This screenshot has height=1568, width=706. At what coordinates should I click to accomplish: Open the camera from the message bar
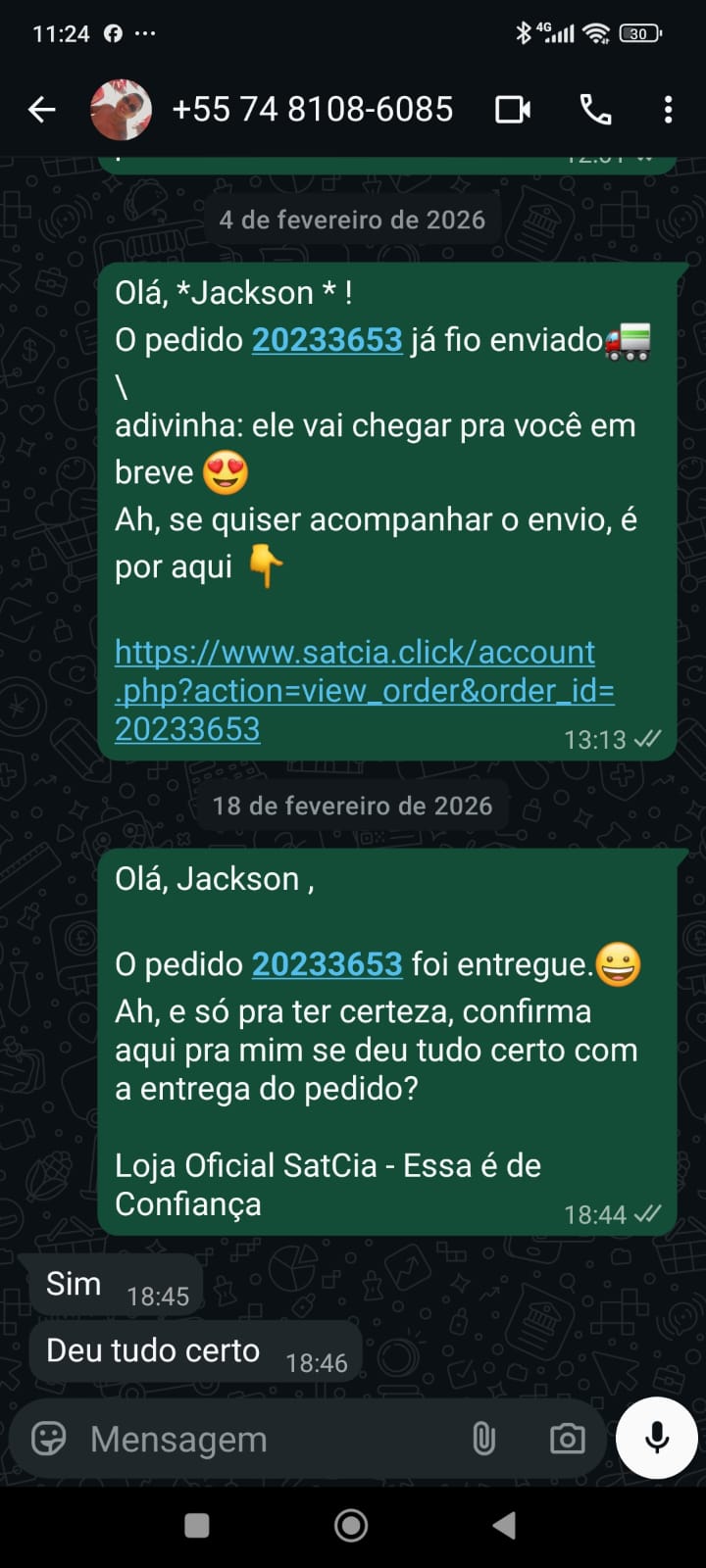tap(567, 1439)
